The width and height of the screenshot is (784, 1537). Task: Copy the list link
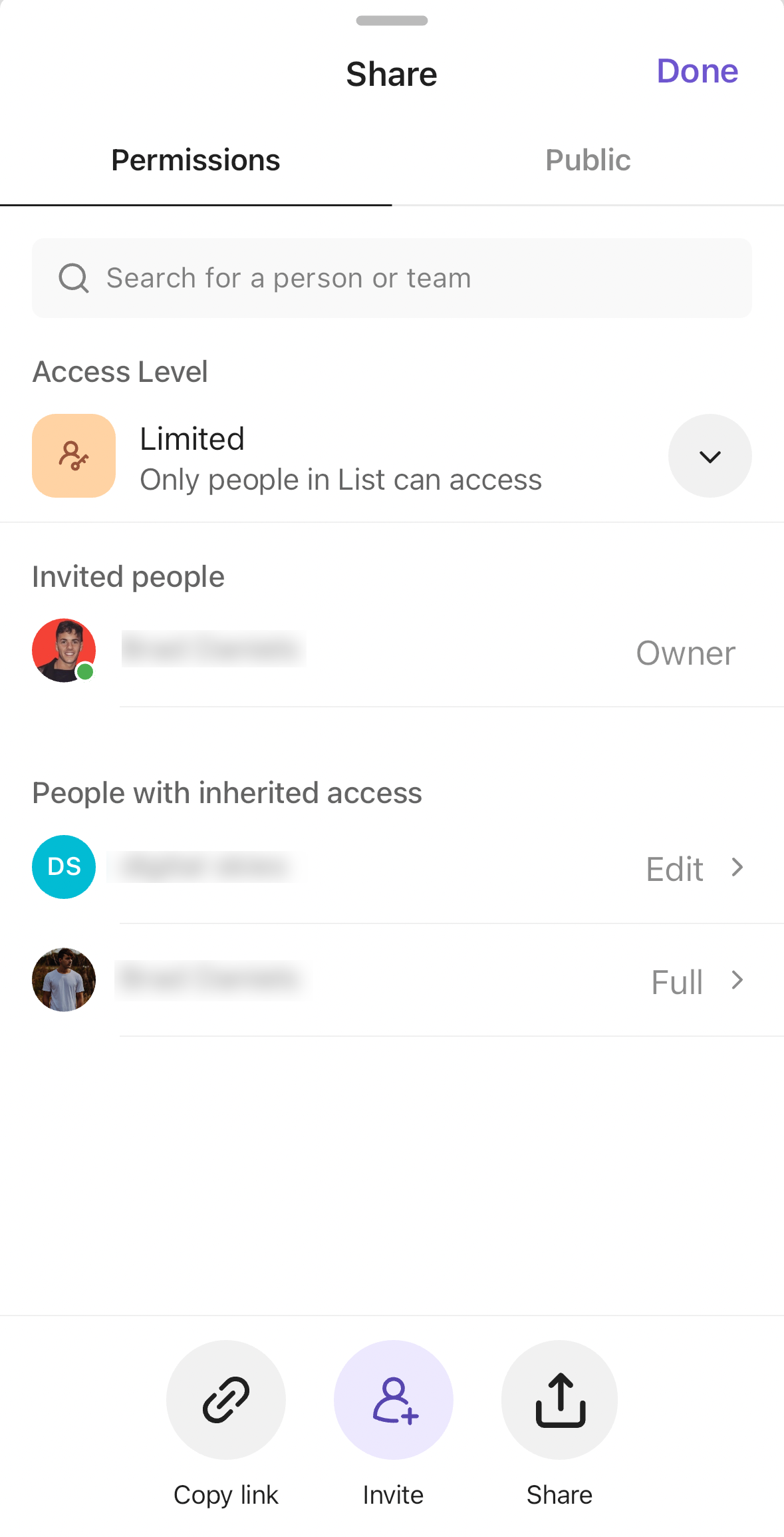(x=226, y=1400)
